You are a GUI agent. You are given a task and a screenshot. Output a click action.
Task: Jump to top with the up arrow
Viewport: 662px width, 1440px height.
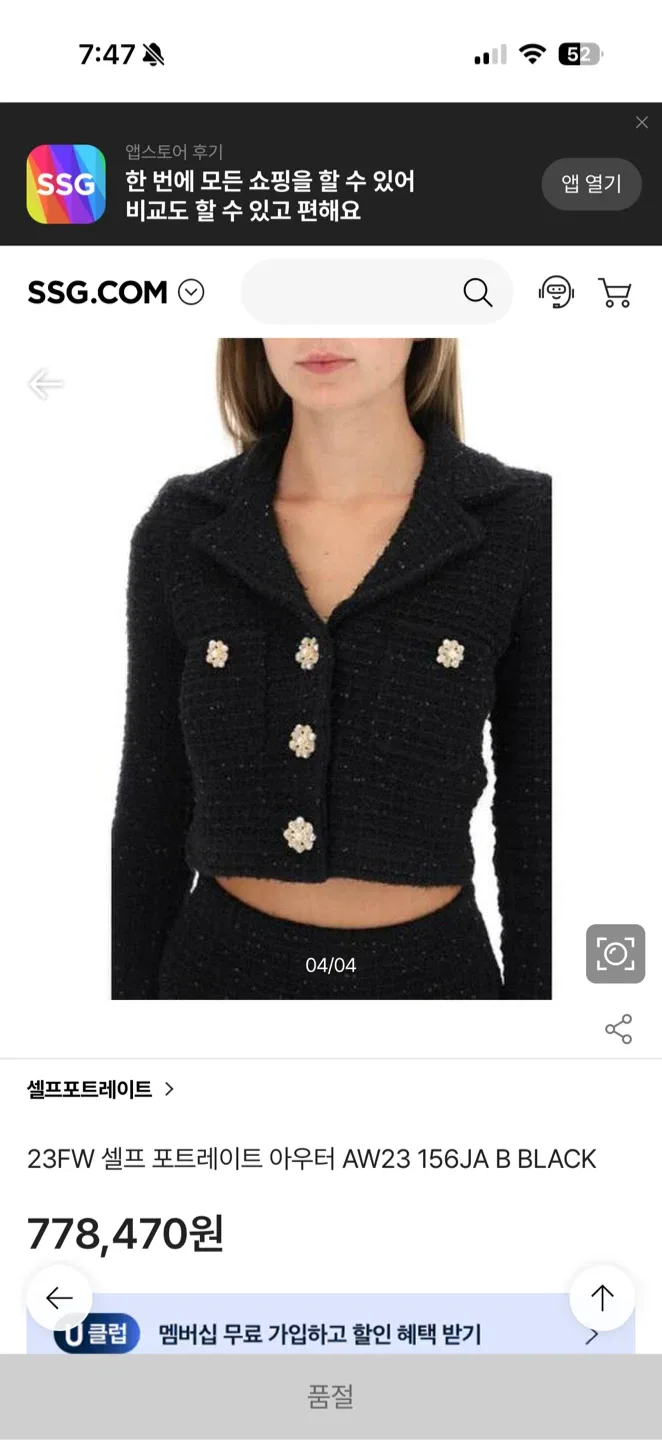(x=602, y=1298)
